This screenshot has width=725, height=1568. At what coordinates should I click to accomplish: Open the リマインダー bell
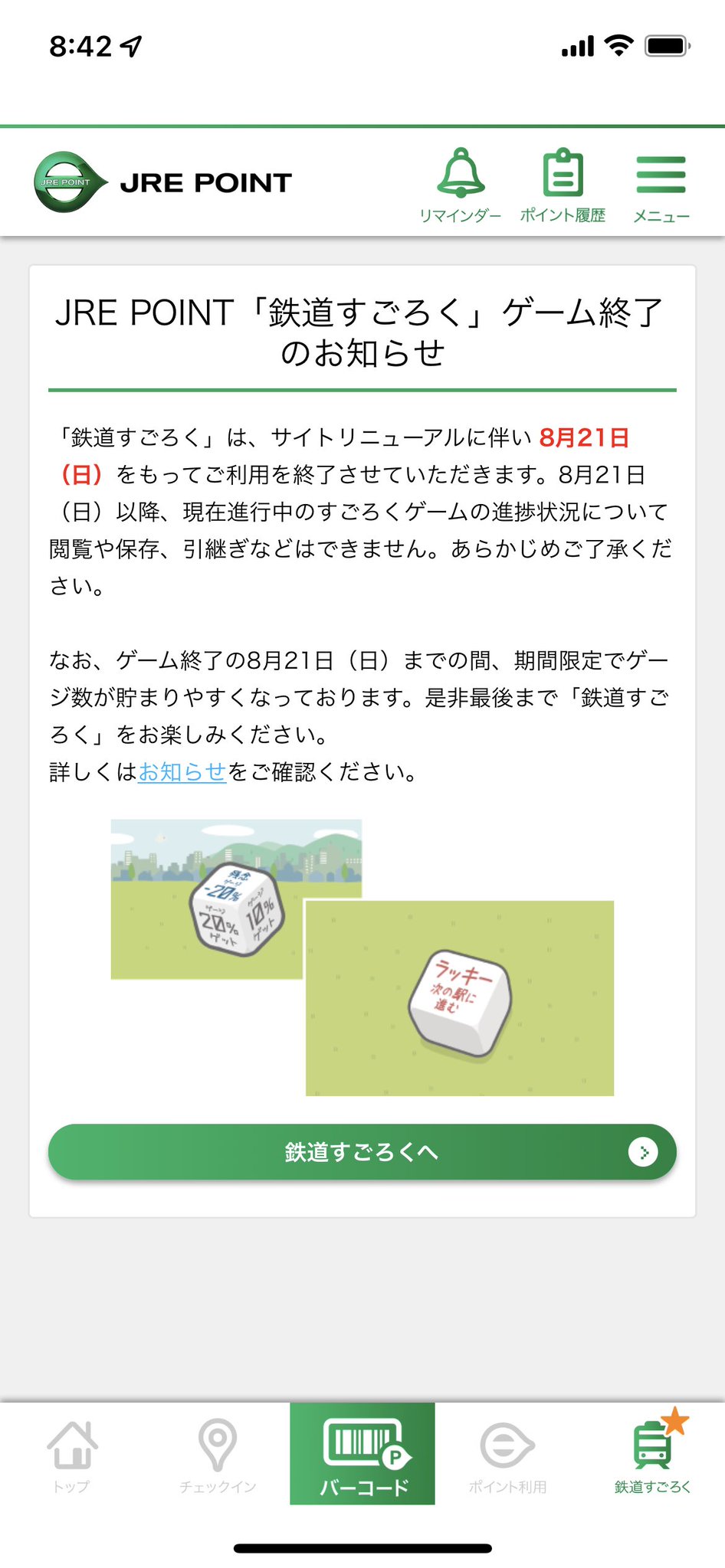(x=460, y=185)
